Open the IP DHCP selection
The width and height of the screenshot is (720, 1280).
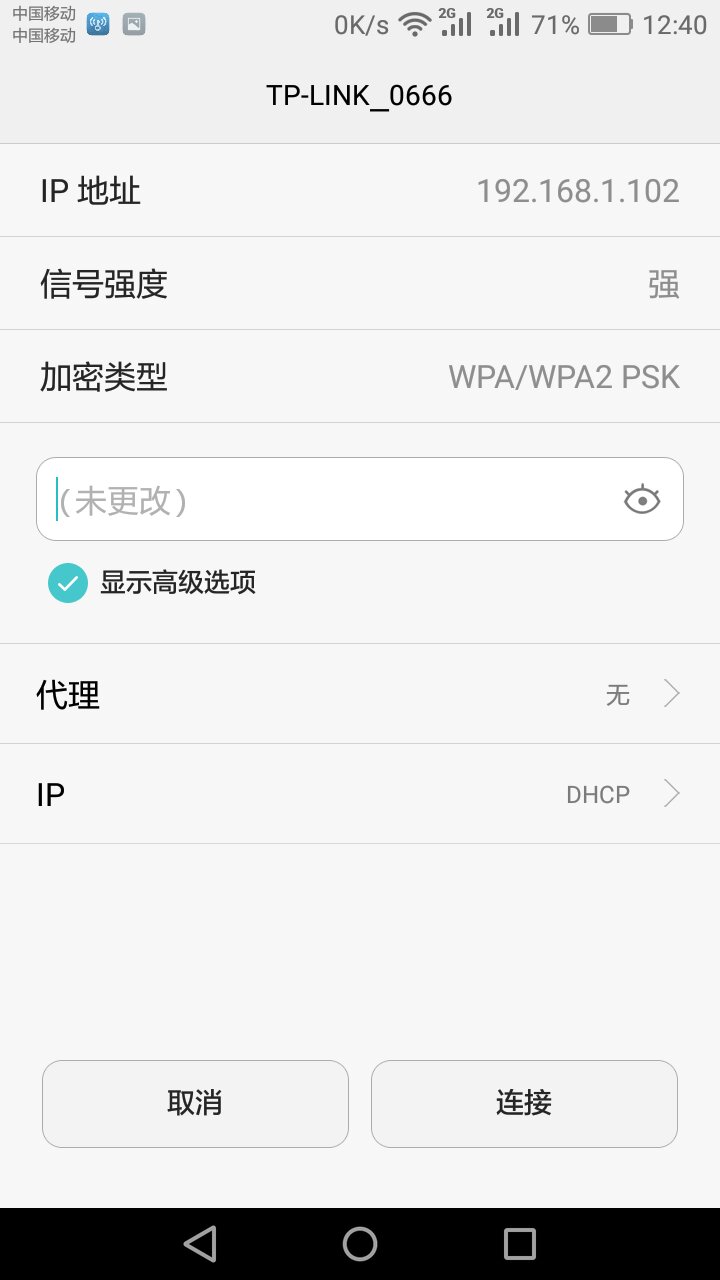360,793
